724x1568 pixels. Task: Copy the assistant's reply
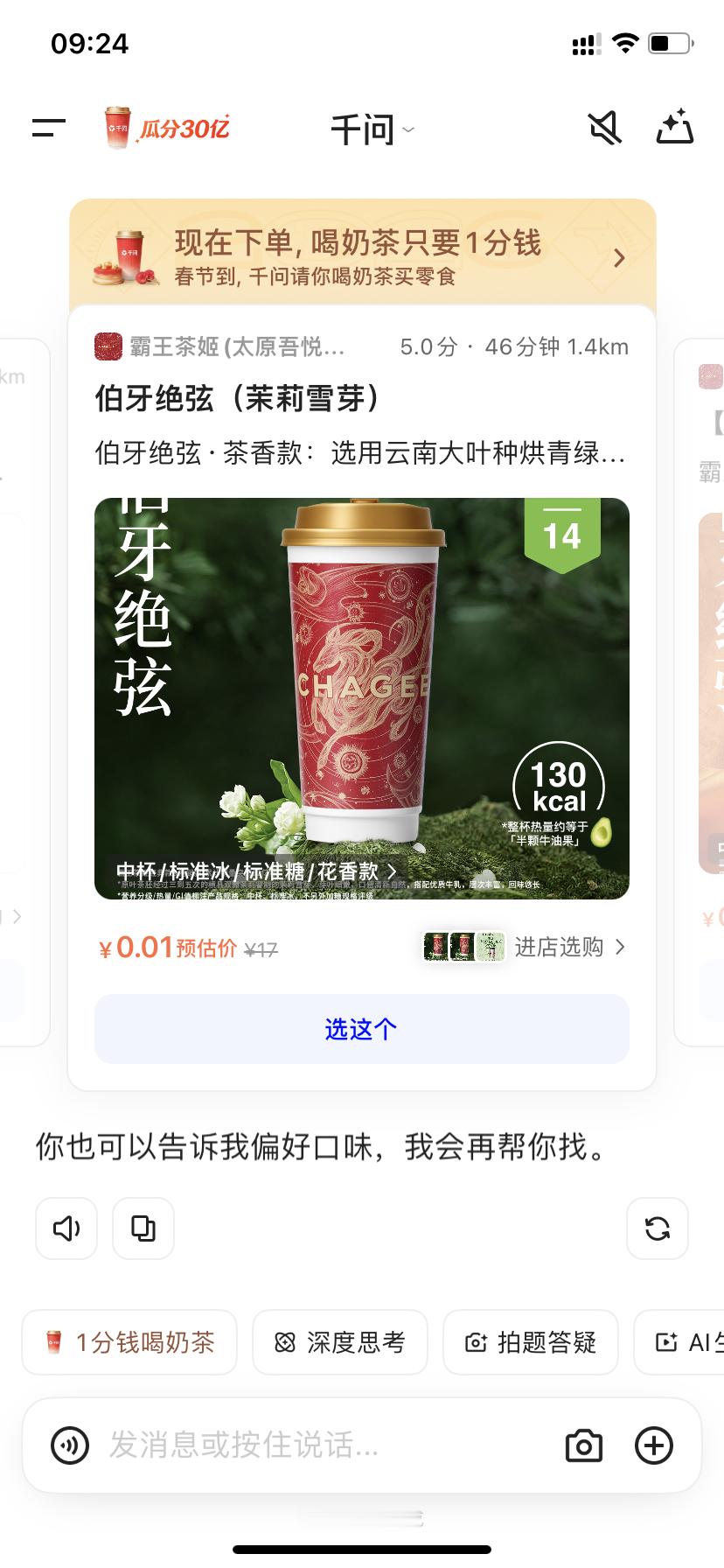click(143, 1228)
